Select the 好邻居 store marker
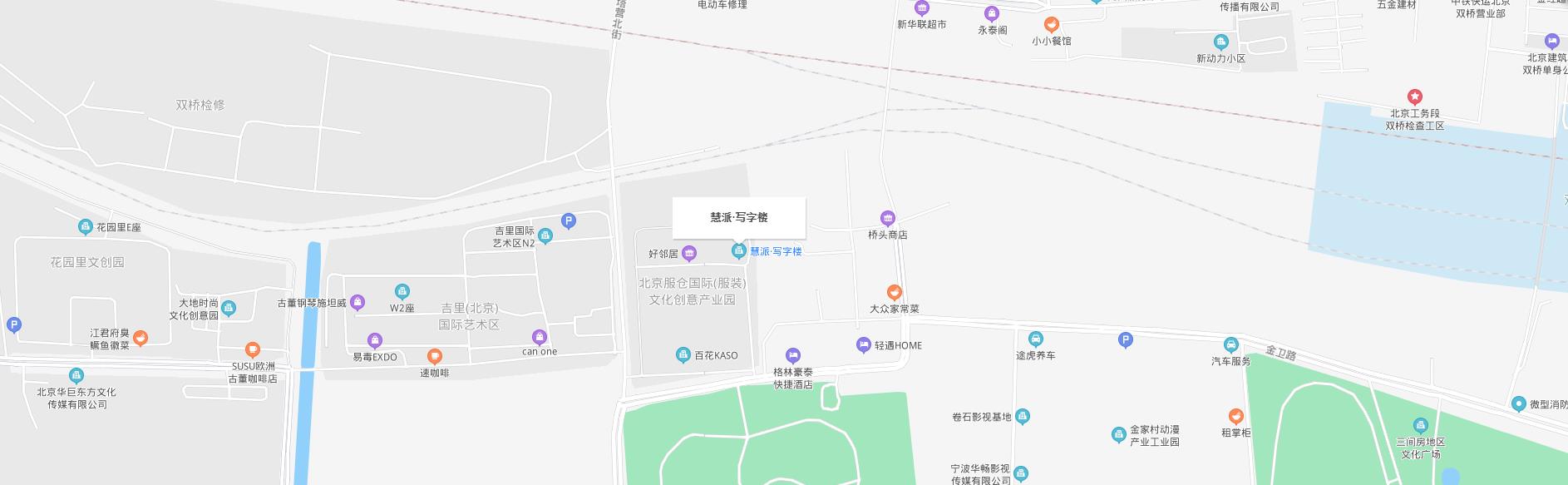Screen dimensions: 1568x485 coord(689,253)
